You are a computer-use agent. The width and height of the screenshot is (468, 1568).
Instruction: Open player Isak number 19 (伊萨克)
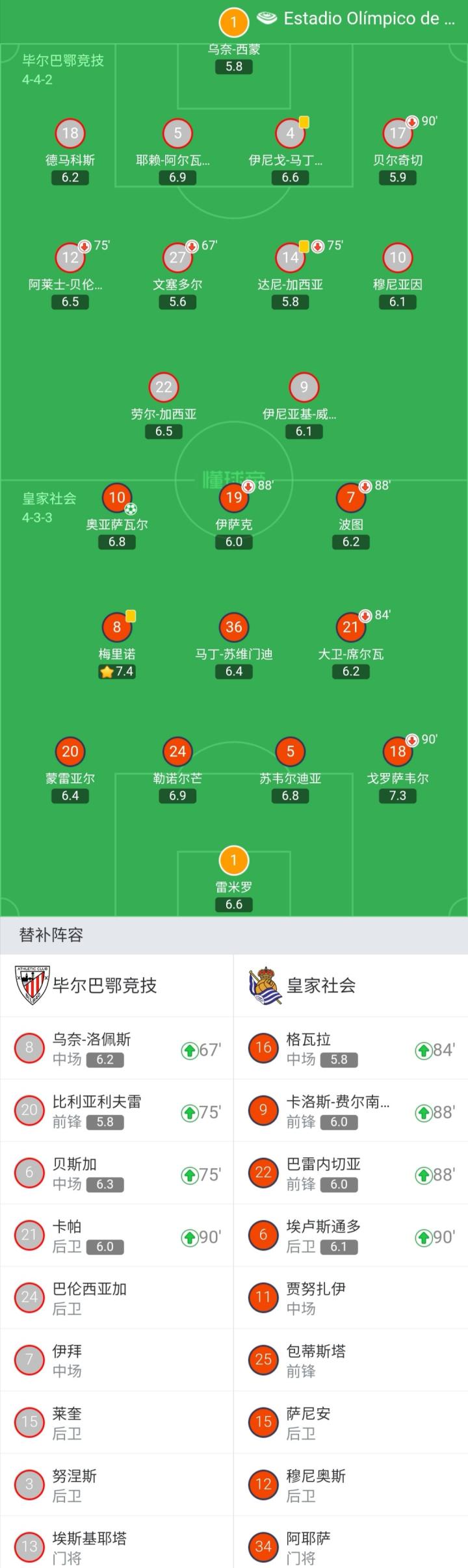click(x=234, y=499)
